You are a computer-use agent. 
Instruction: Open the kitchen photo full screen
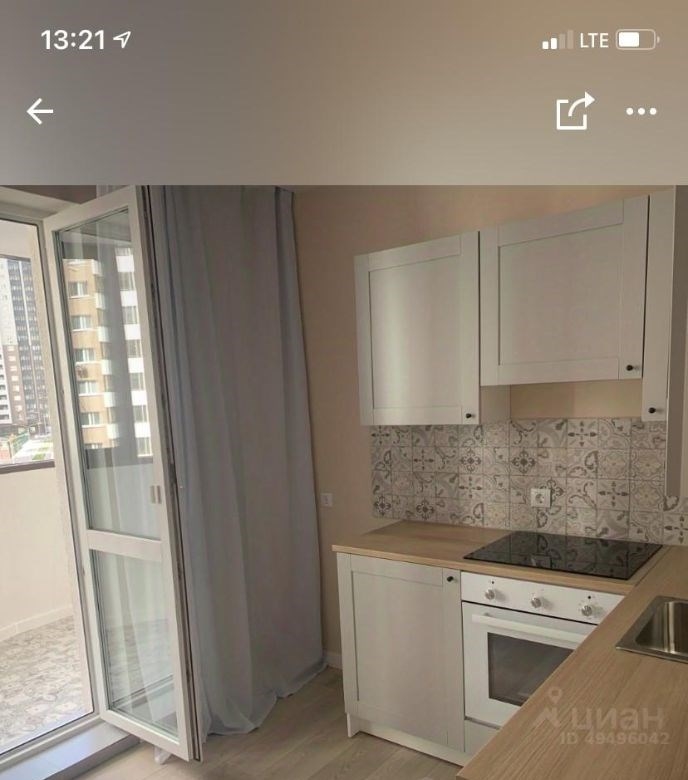344,480
